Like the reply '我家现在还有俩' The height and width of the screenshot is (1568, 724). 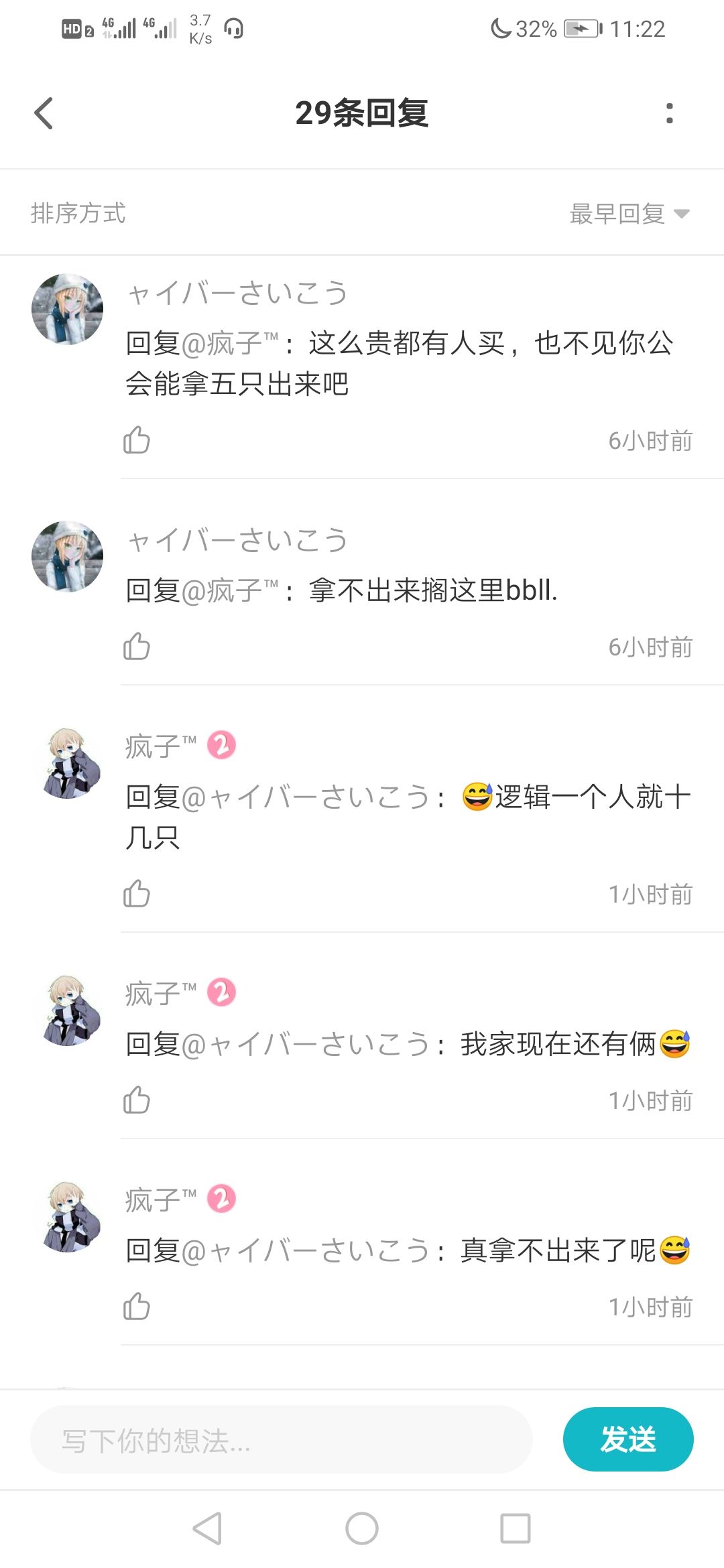click(136, 1100)
